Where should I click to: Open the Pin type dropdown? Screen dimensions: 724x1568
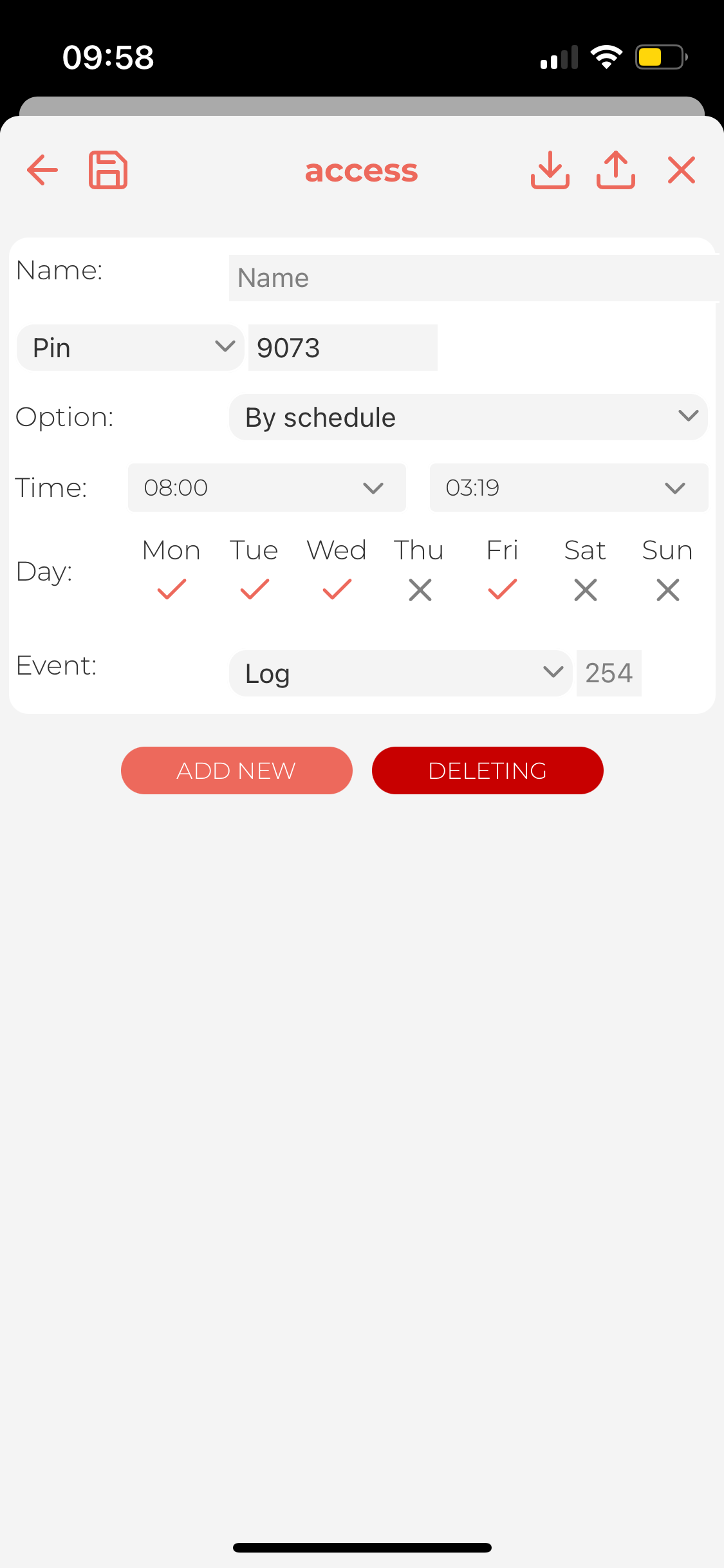pos(130,348)
